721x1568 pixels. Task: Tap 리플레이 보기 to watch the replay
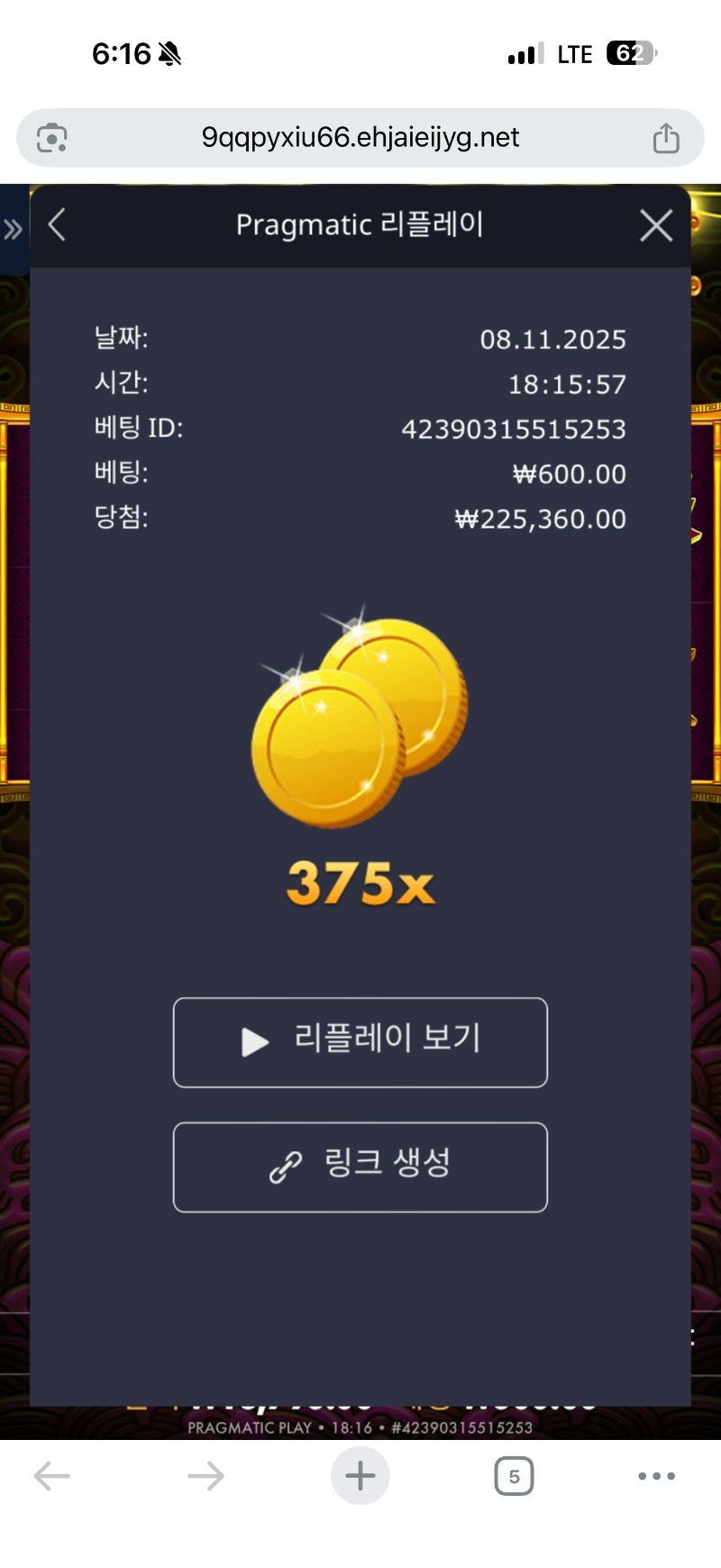(x=360, y=1042)
